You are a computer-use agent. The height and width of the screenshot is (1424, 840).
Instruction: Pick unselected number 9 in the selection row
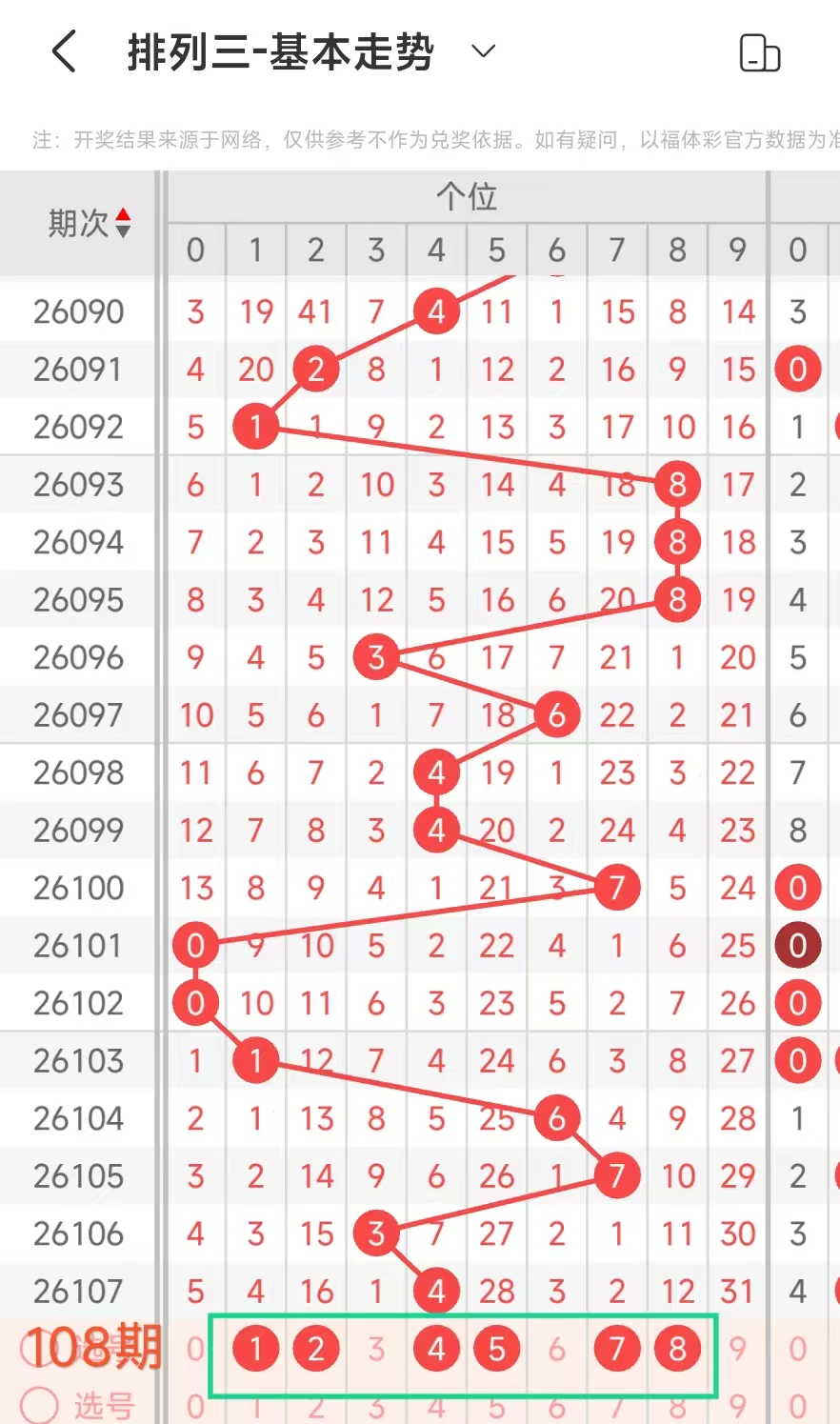tap(737, 1349)
